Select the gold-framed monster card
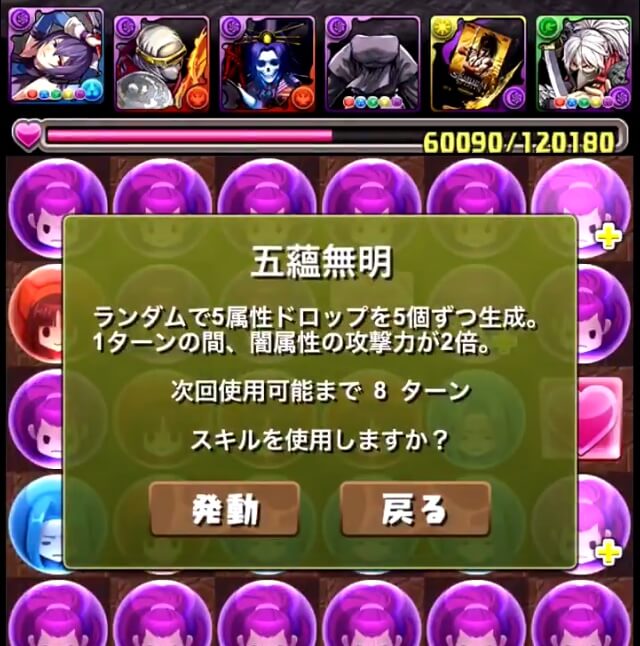The height and width of the screenshot is (646, 640). (x=477, y=62)
